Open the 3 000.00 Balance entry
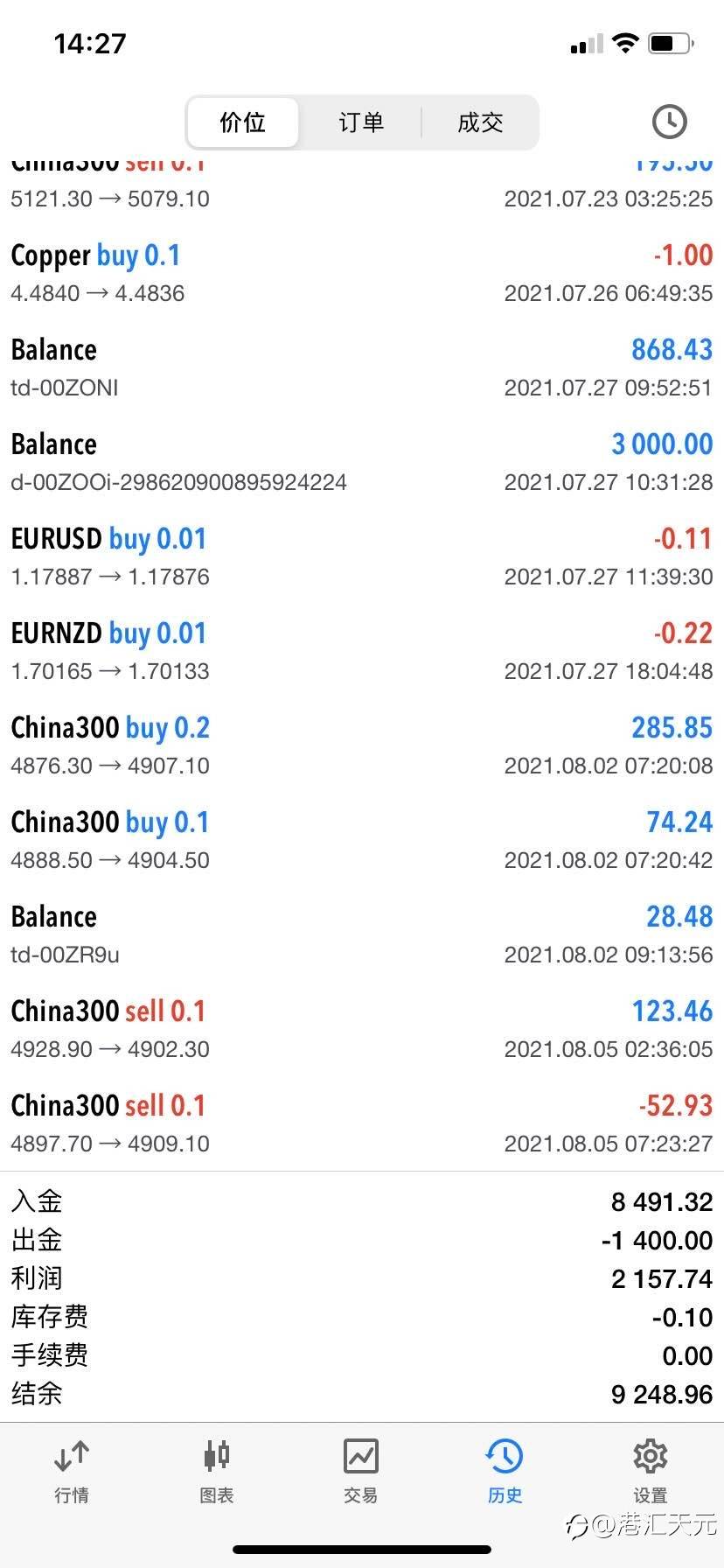The width and height of the screenshot is (724, 1568). [x=361, y=461]
